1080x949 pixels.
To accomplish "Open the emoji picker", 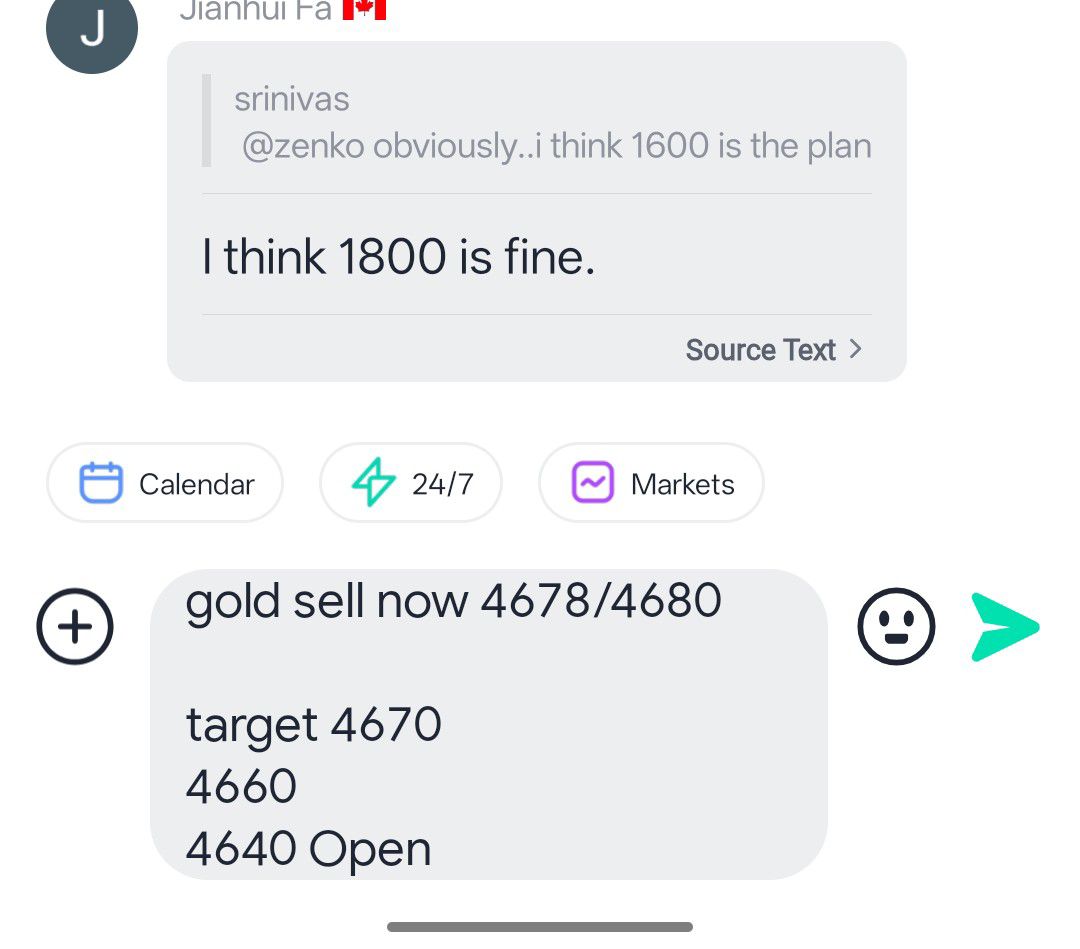I will 896,627.
